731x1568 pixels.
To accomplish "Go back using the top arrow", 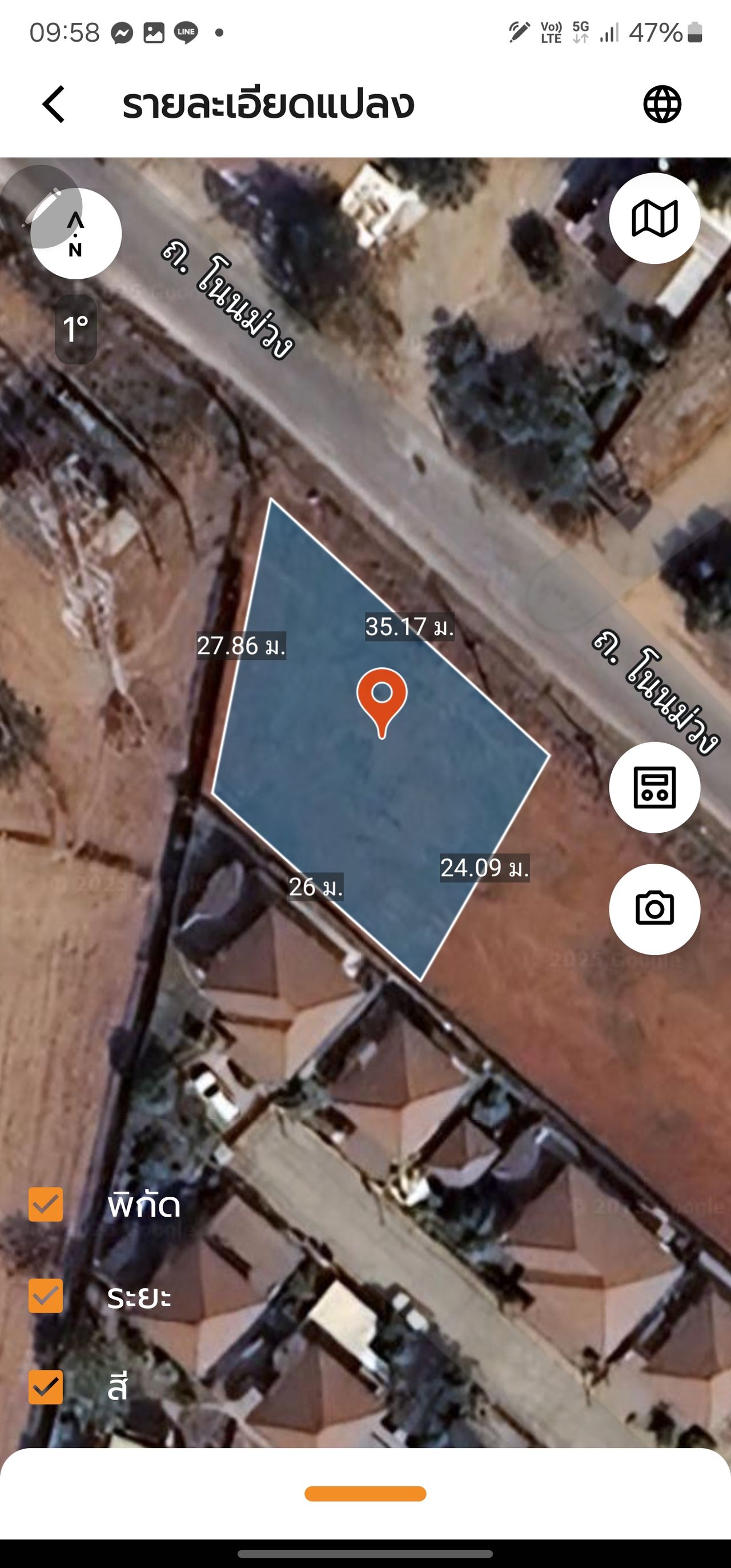I will pyautogui.click(x=54, y=104).
